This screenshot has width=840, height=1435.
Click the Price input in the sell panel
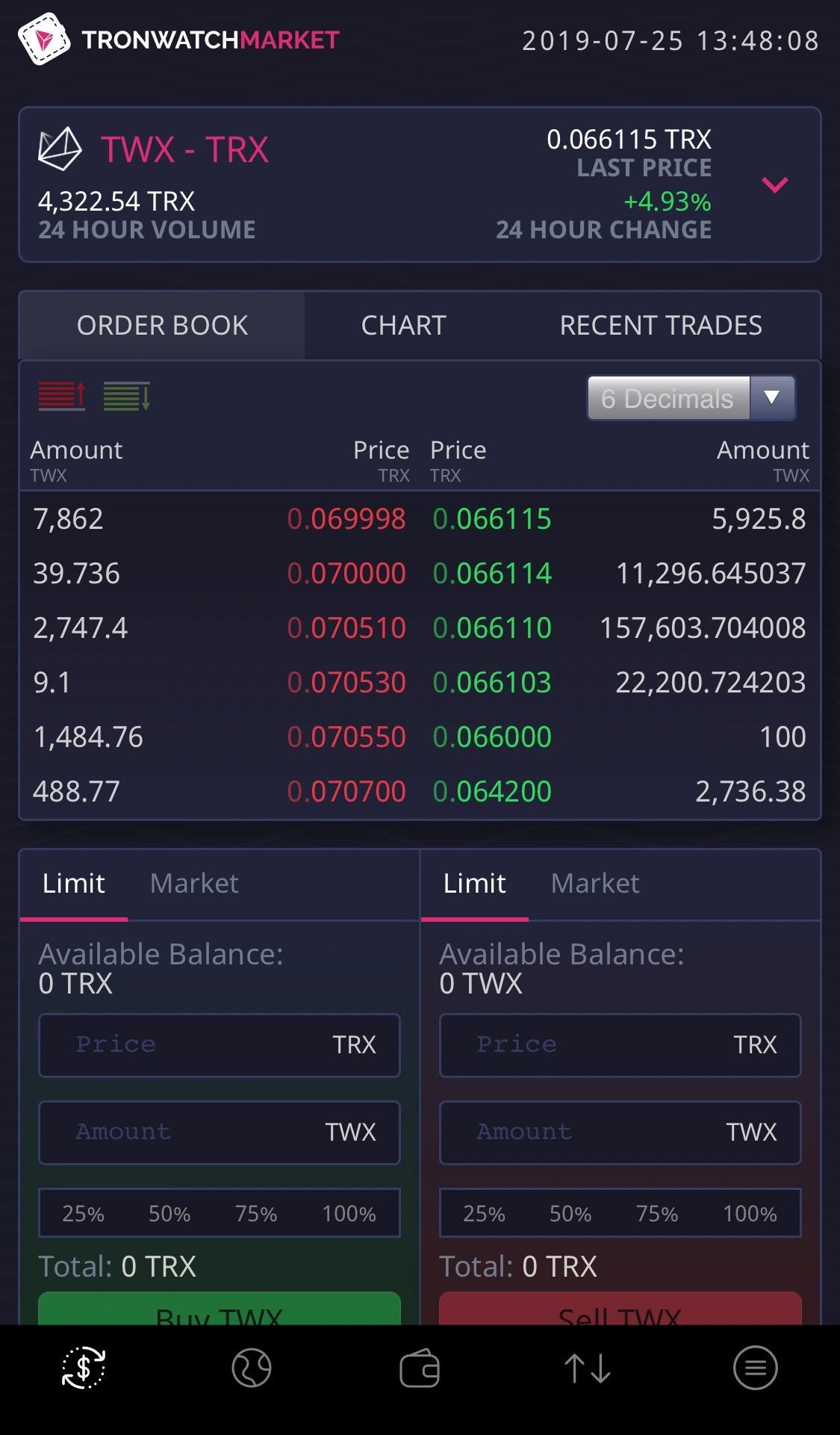pos(620,1045)
